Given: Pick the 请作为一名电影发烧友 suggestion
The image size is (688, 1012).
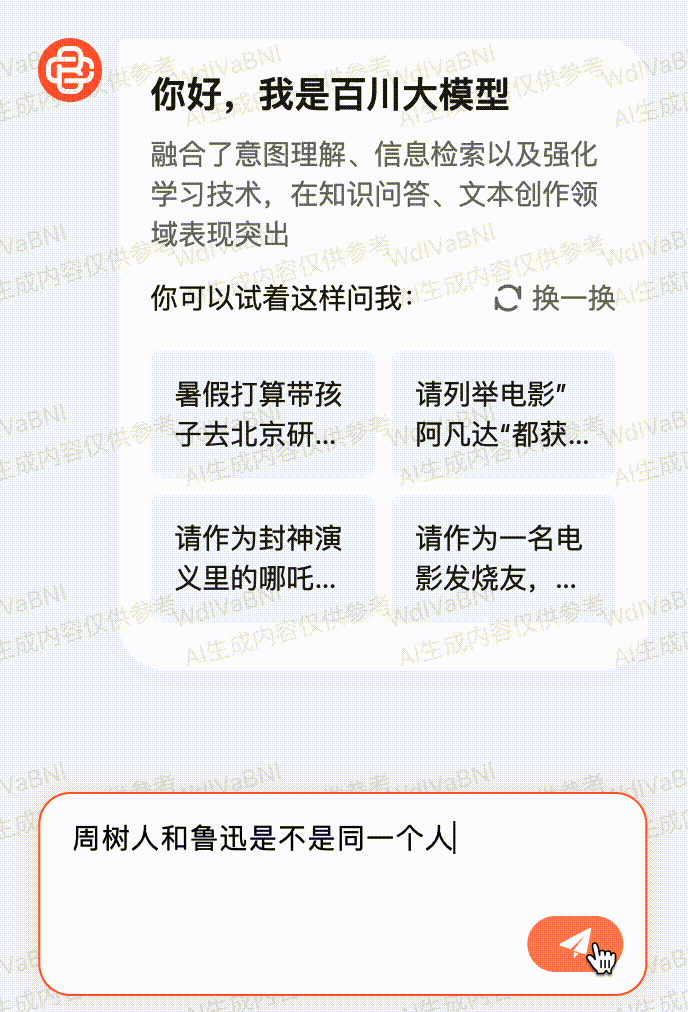Looking at the screenshot, I should (x=503, y=559).
